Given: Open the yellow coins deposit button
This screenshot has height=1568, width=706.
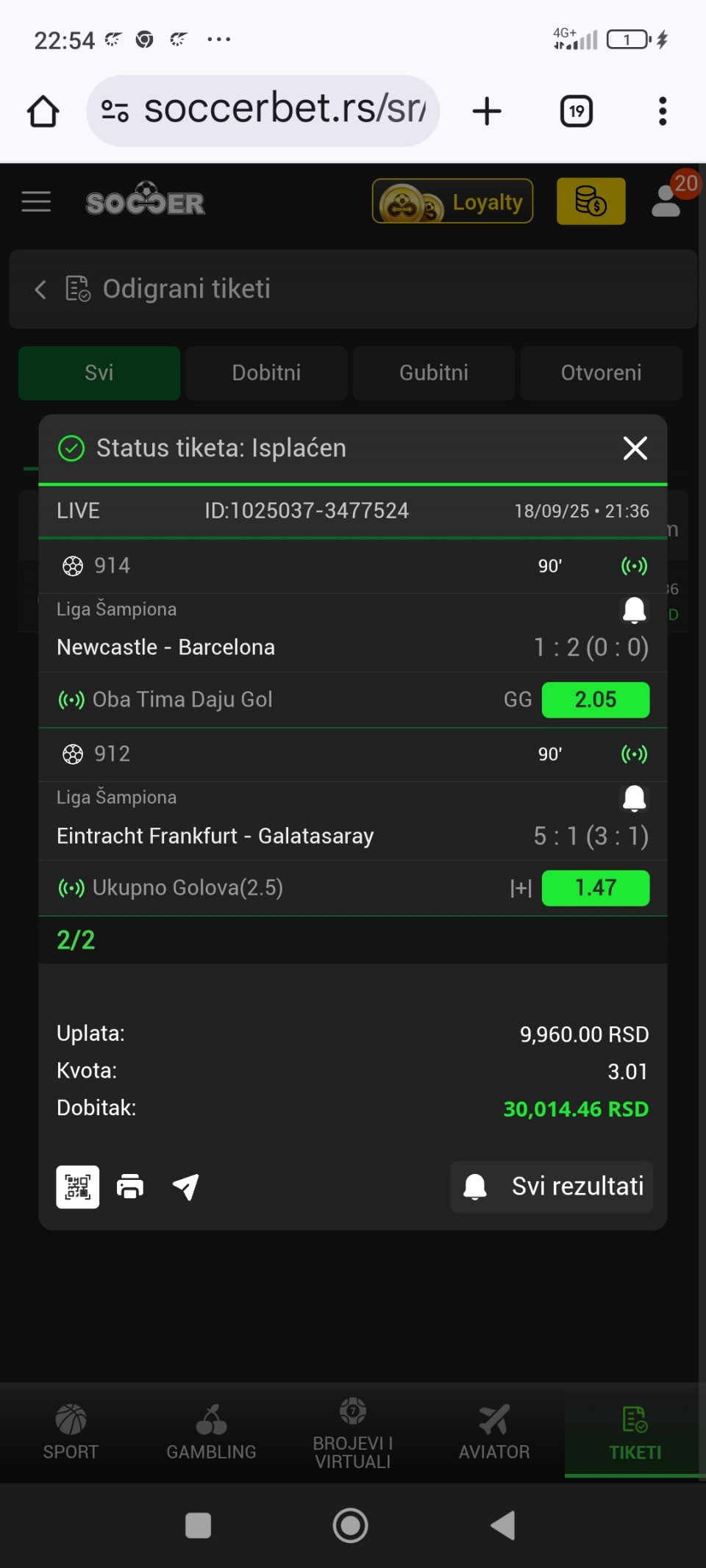Looking at the screenshot, I should [x=591, y=201].
